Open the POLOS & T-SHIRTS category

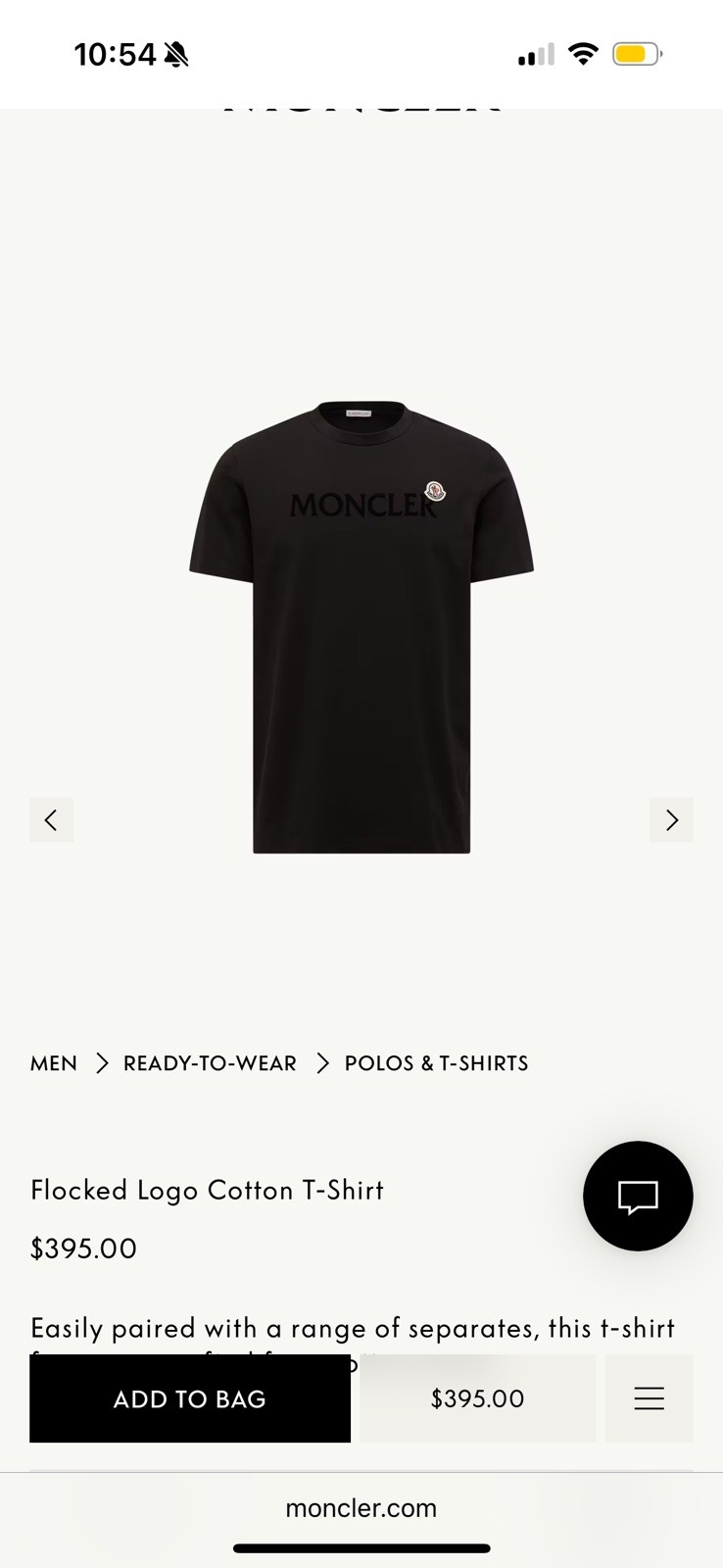tap(436, 1063)
